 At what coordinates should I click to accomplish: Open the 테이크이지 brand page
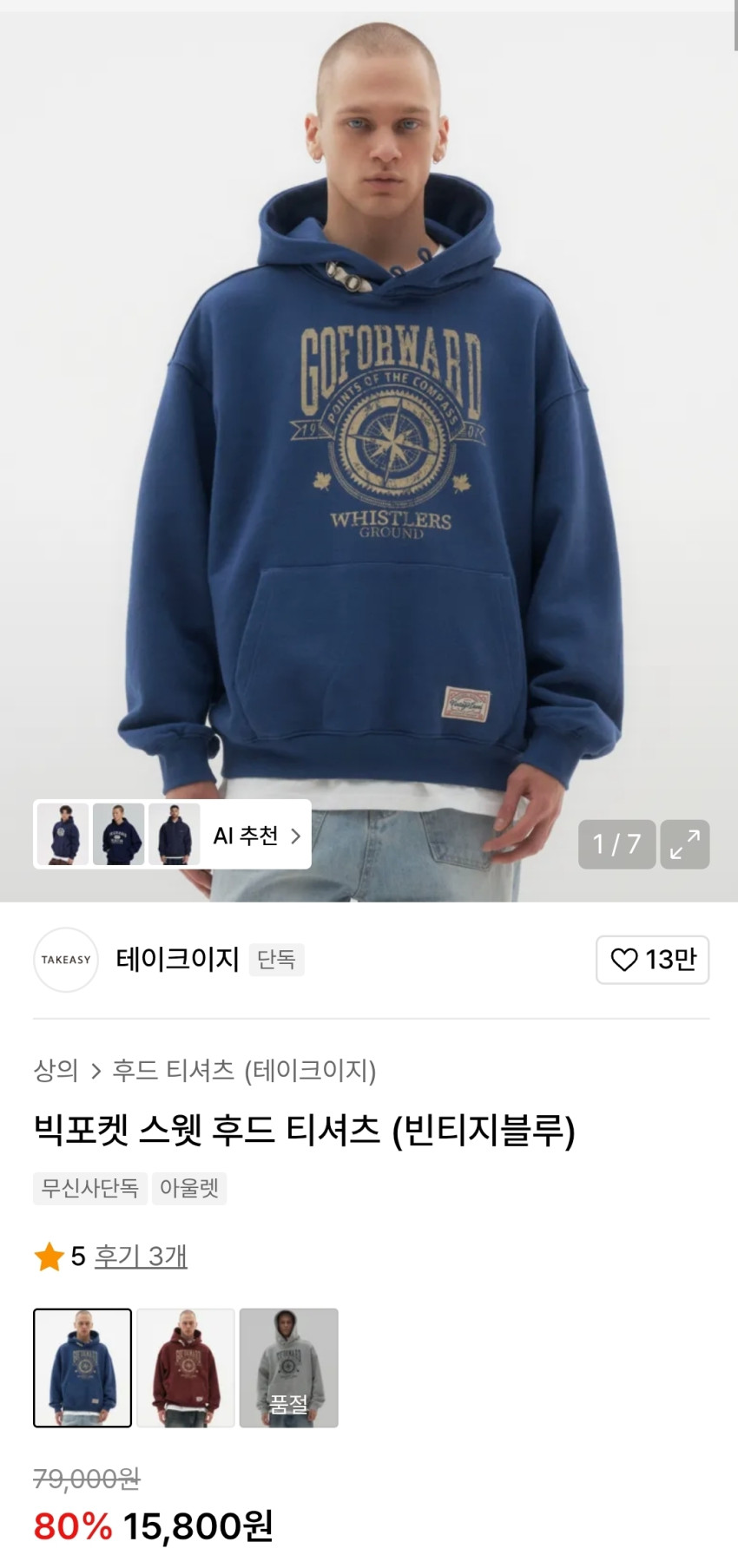pyautogui.click(x=177, y=959)
